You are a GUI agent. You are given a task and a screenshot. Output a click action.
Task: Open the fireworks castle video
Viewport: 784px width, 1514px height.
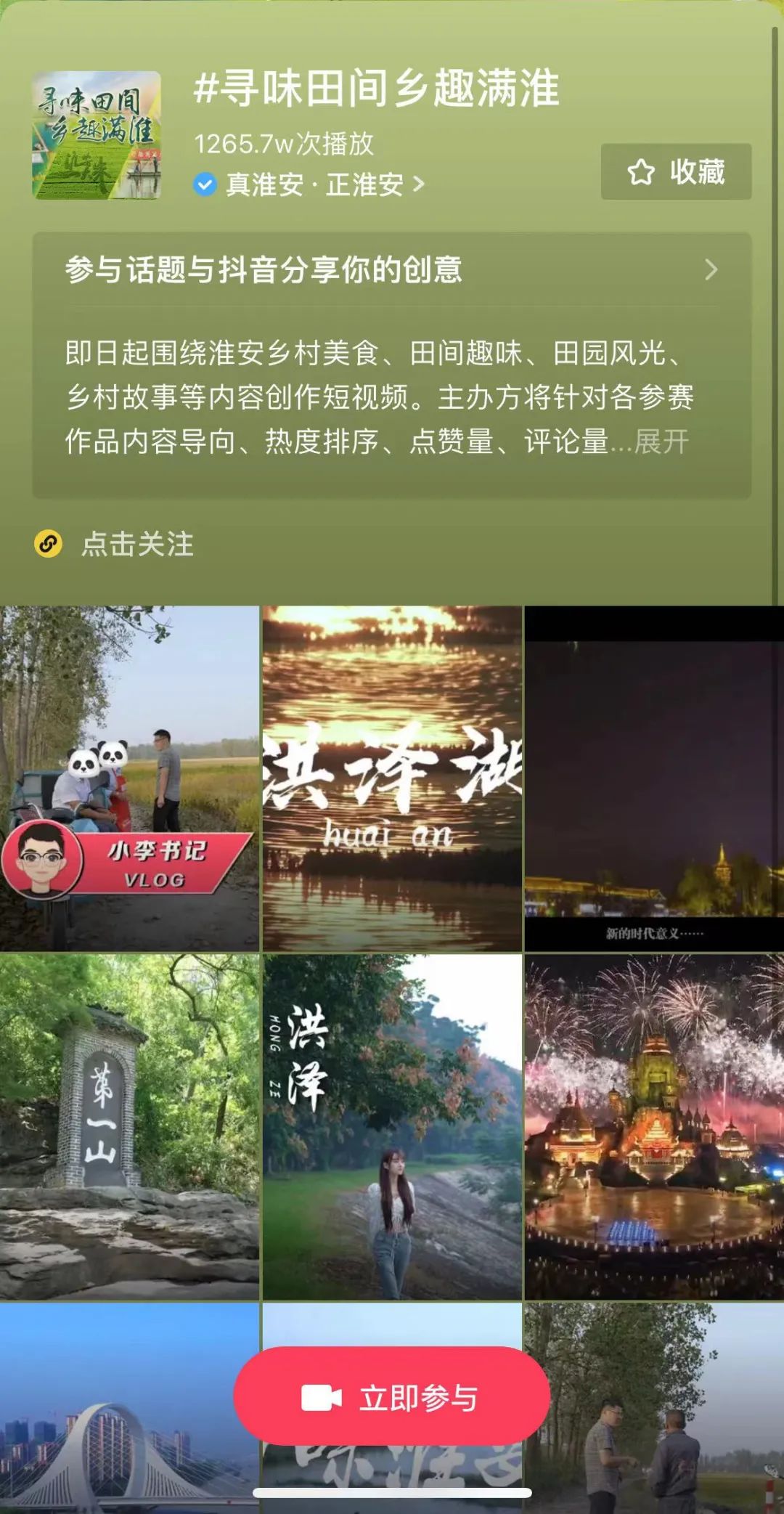(654, 1126)
